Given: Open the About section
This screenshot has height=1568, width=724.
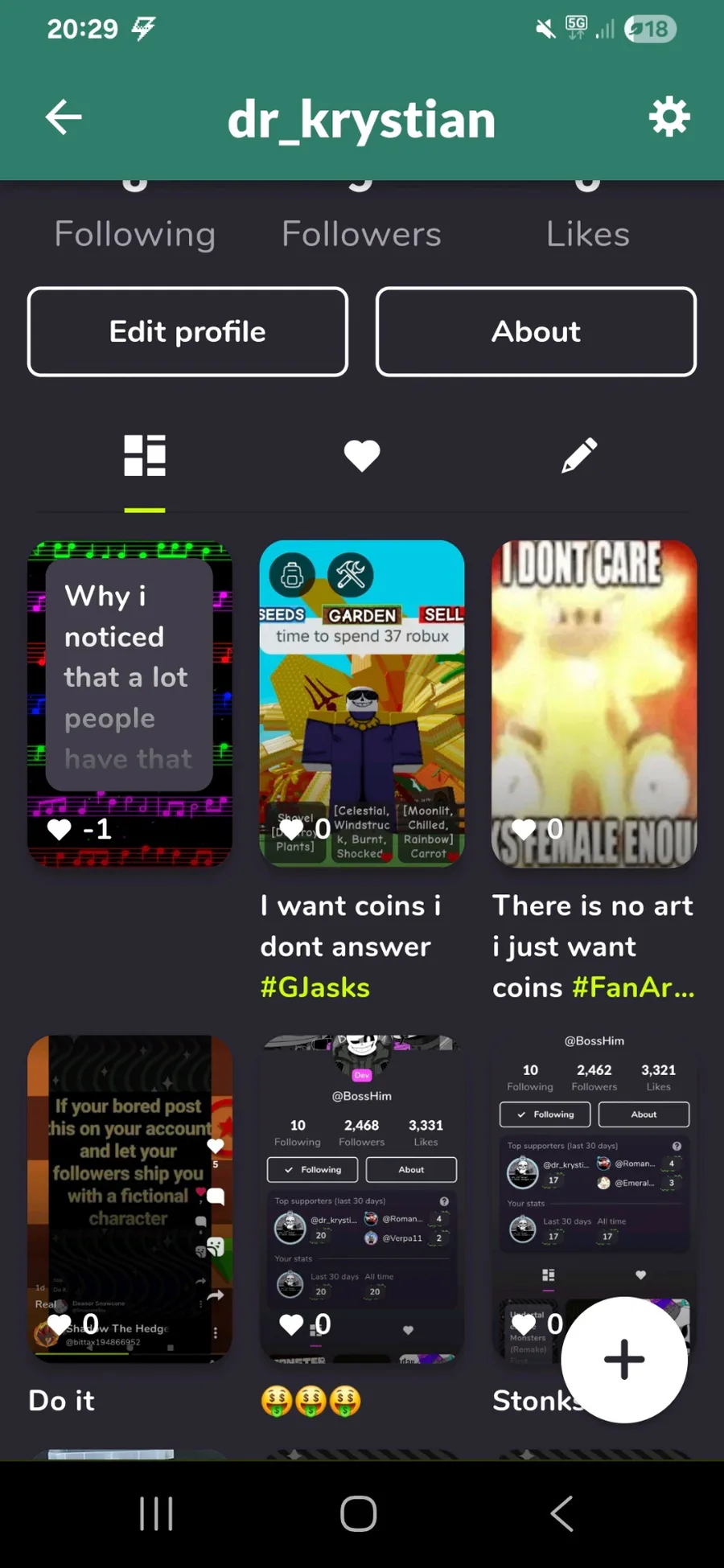Looking at the screenshot, I should 536,331.
